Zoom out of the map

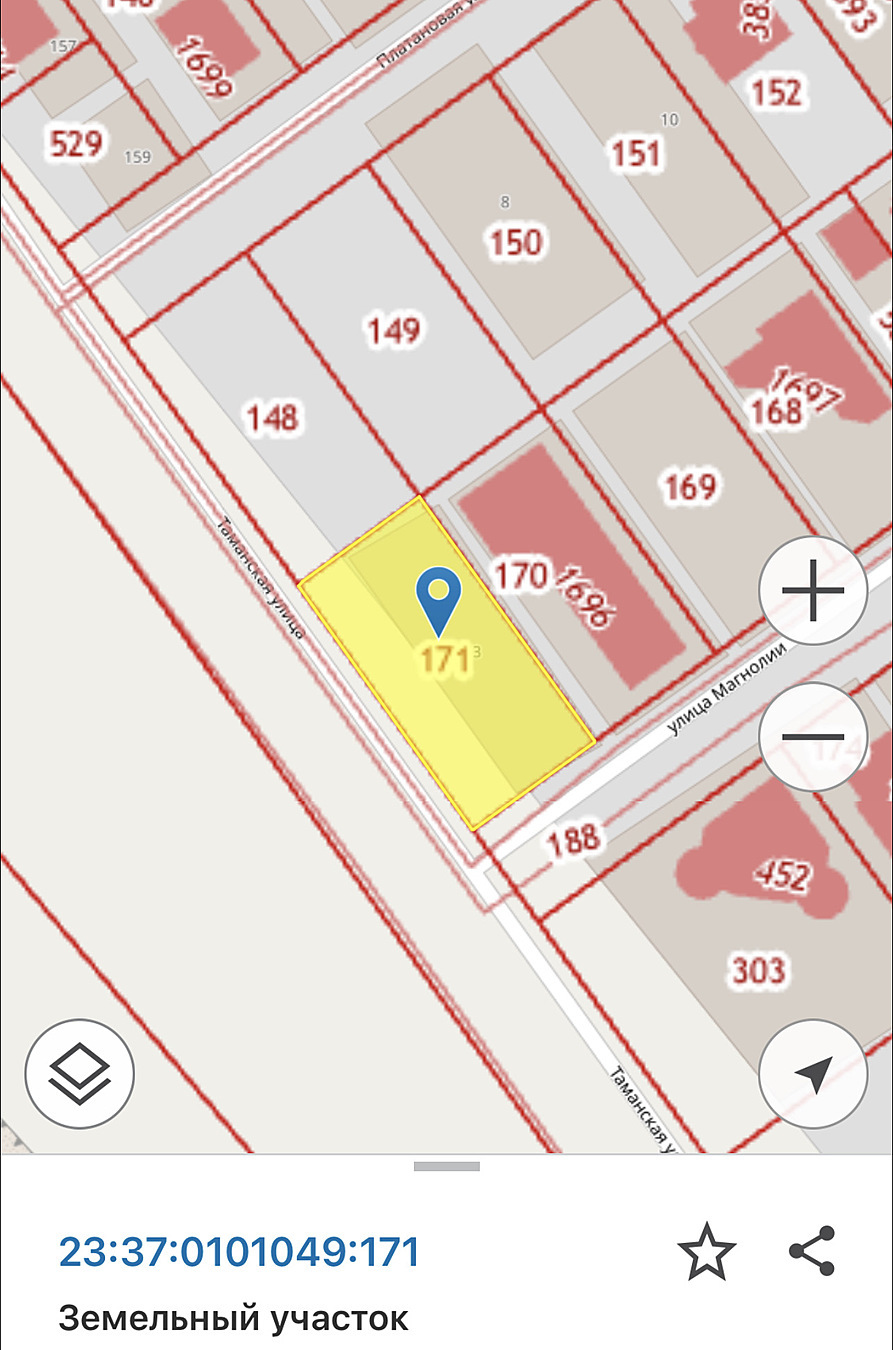[812, 737]
